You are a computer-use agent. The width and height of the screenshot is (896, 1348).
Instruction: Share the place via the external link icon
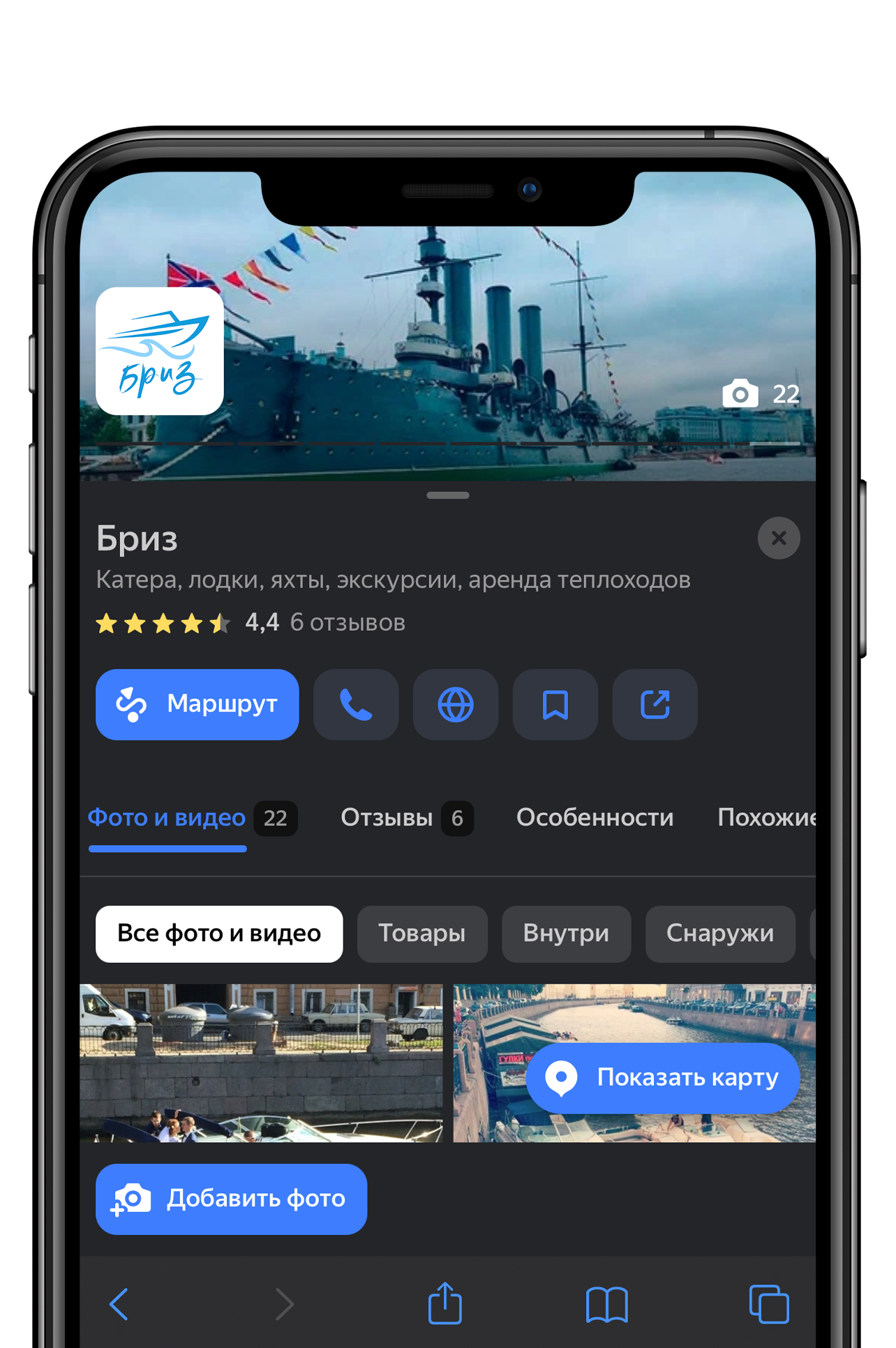655,705
